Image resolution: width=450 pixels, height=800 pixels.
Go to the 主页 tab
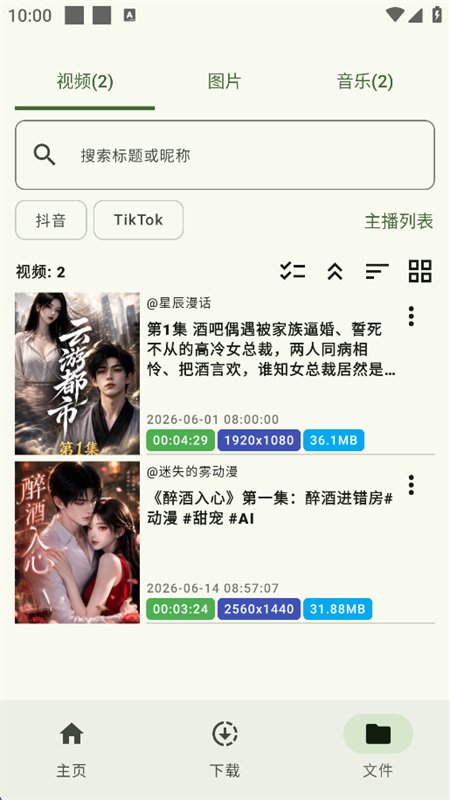(71, 748)
